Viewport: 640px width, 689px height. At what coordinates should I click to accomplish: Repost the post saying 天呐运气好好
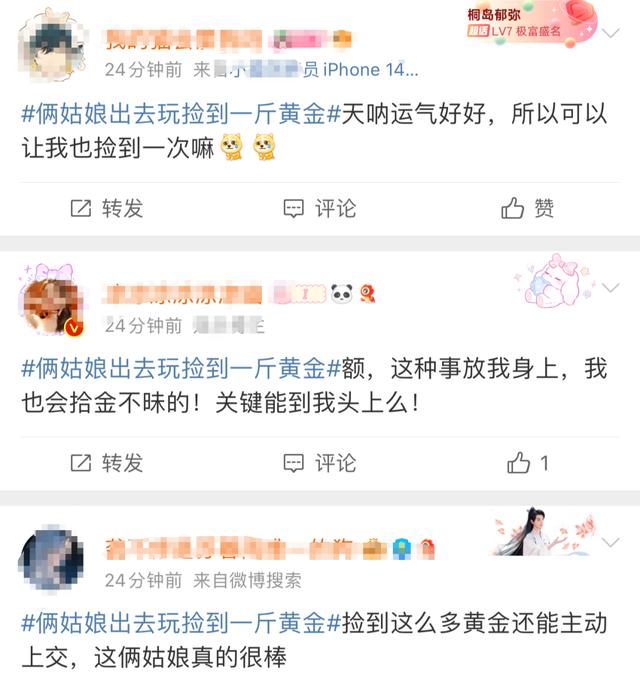coord(106,208)
